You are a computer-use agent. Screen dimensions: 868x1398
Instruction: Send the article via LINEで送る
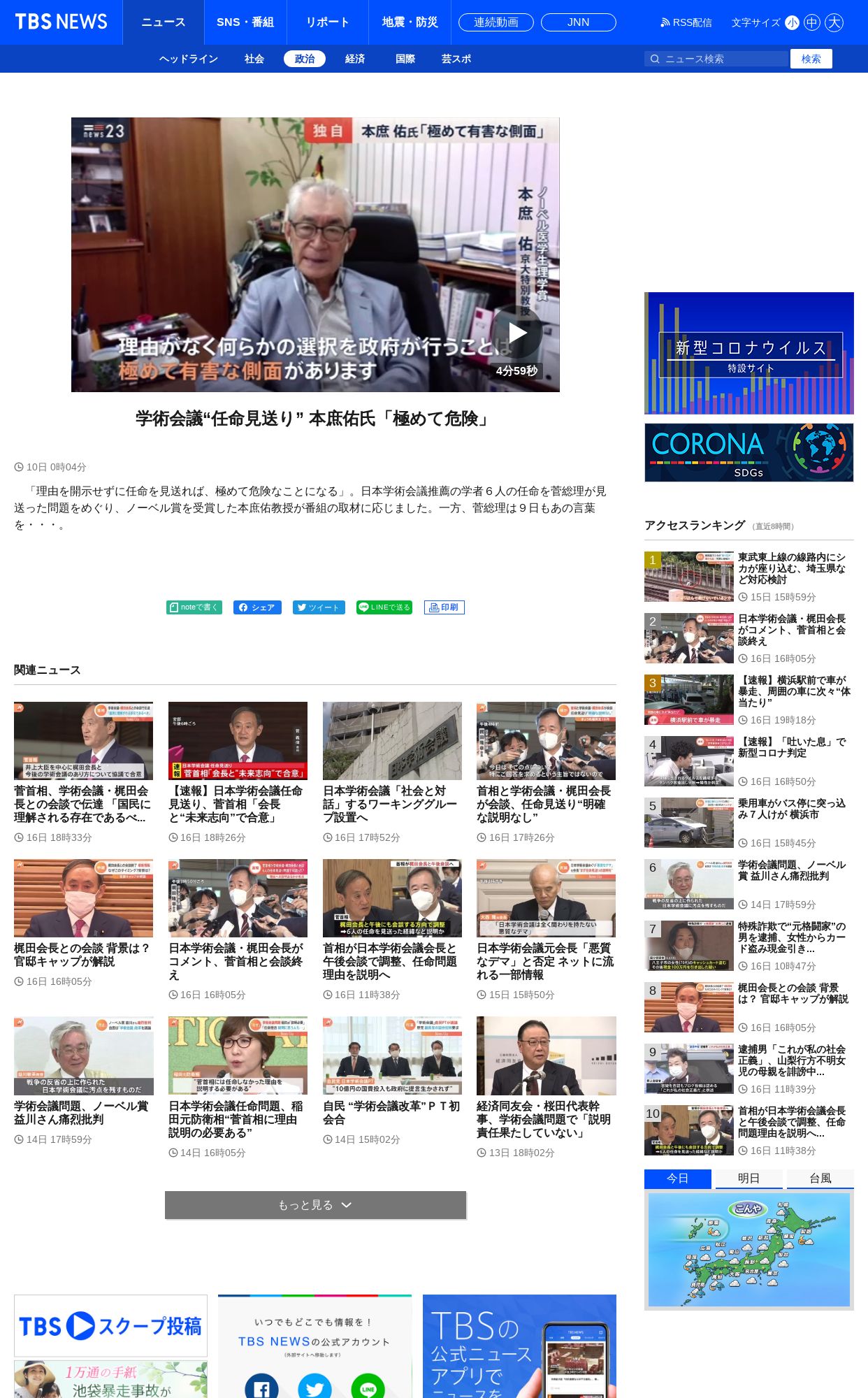click(x=384, y=607)
